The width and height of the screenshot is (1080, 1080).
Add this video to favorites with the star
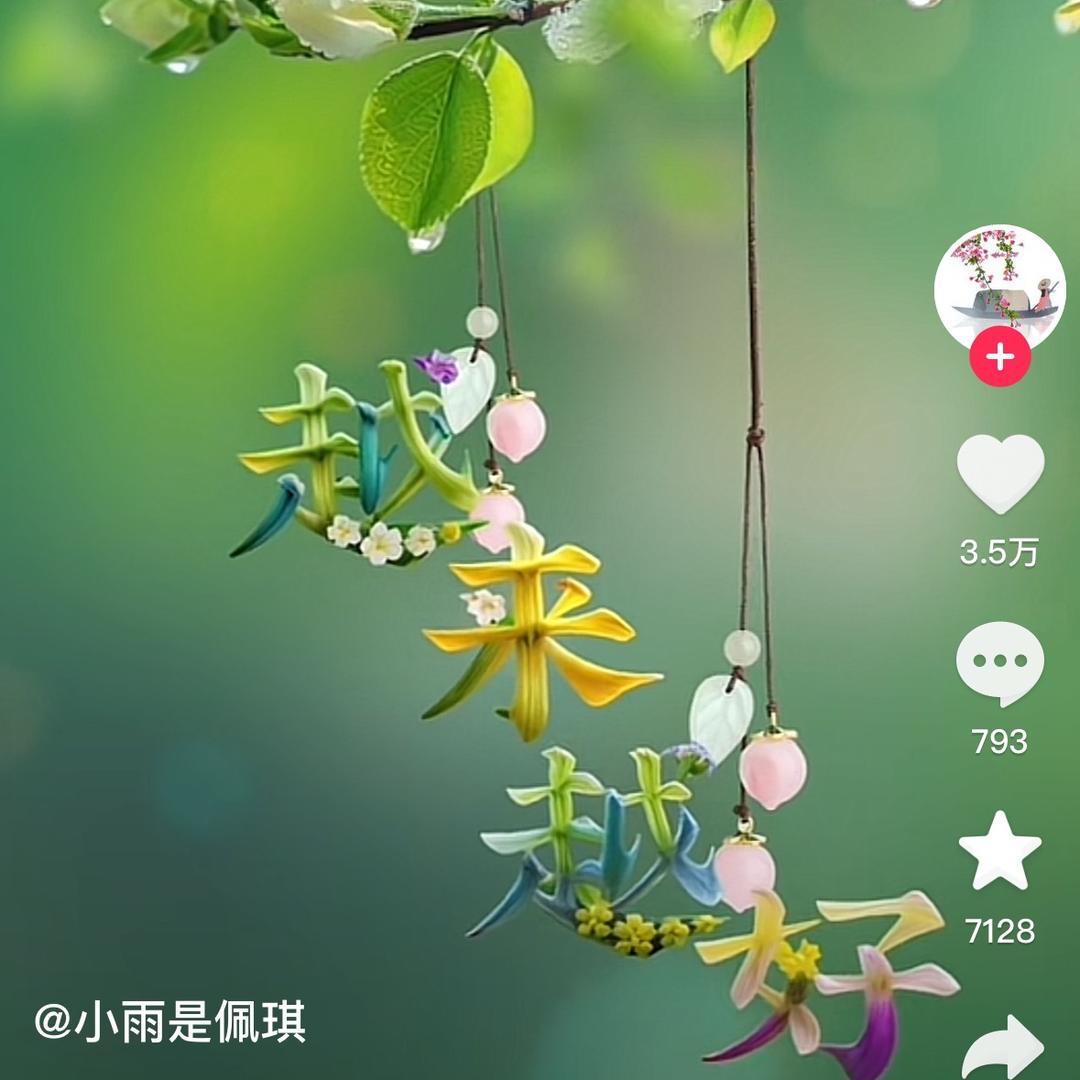(x=999, y=851)
